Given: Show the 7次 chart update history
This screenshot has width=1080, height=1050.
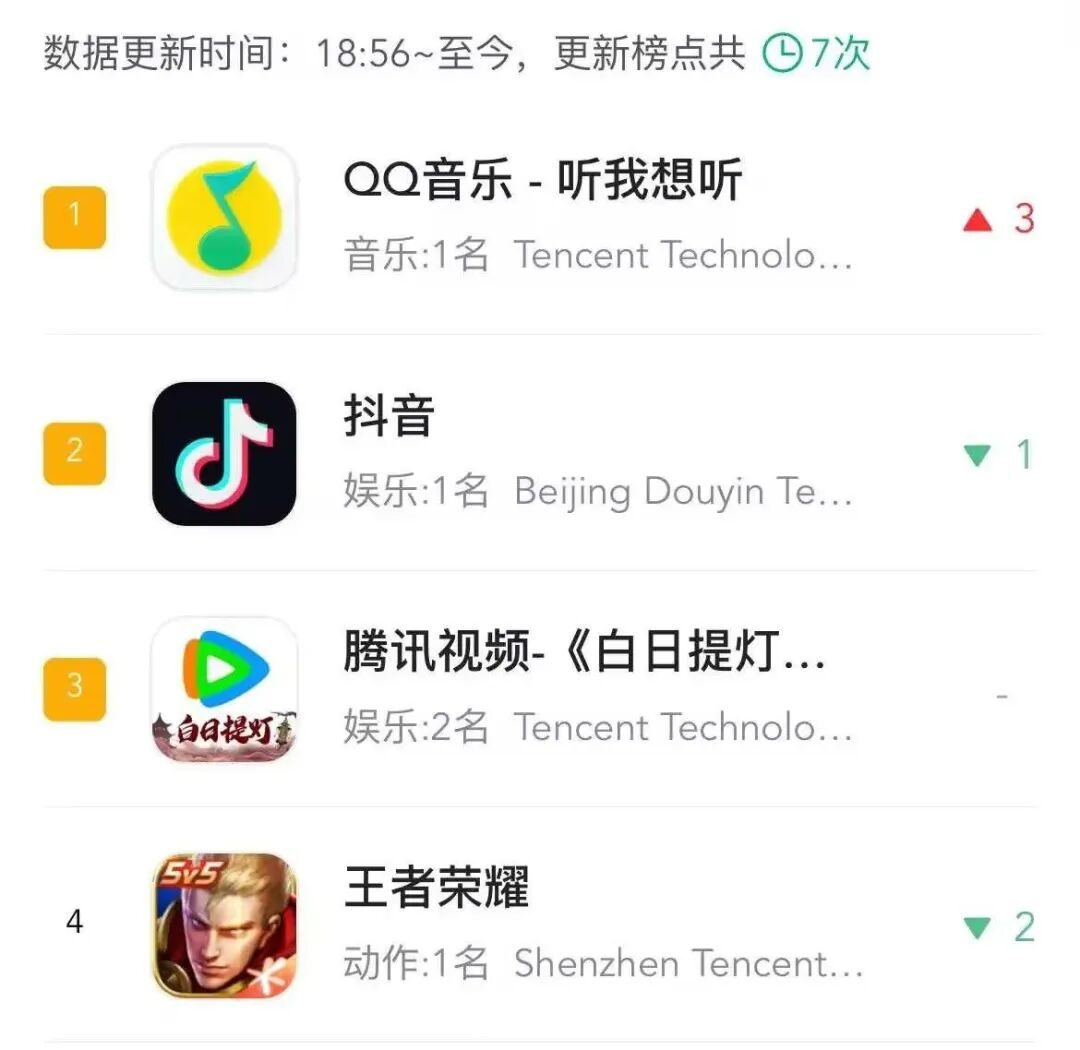Looking at the screenshot, I should 817,53.
